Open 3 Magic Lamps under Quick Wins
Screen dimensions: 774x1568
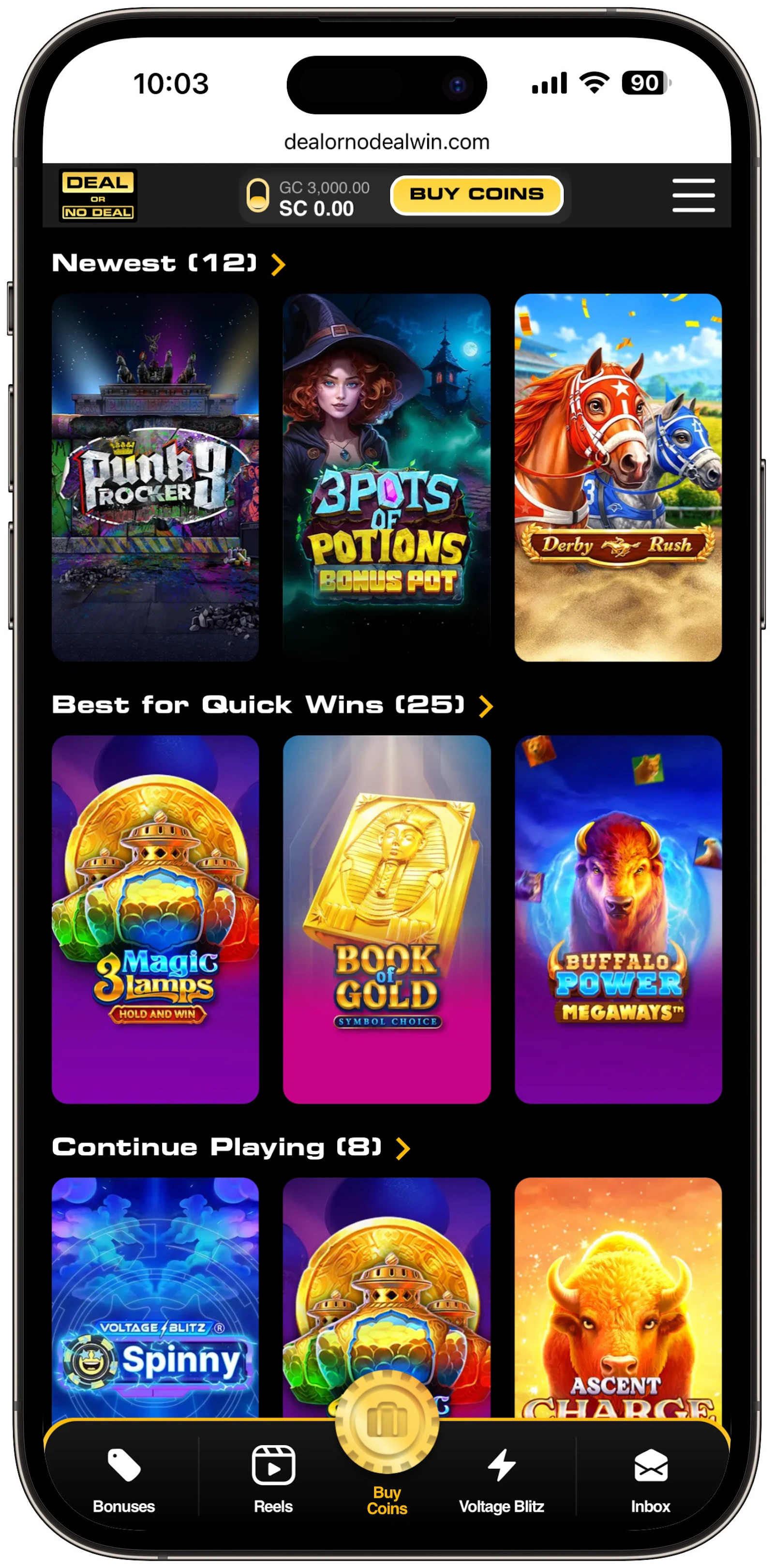[155, 919]
